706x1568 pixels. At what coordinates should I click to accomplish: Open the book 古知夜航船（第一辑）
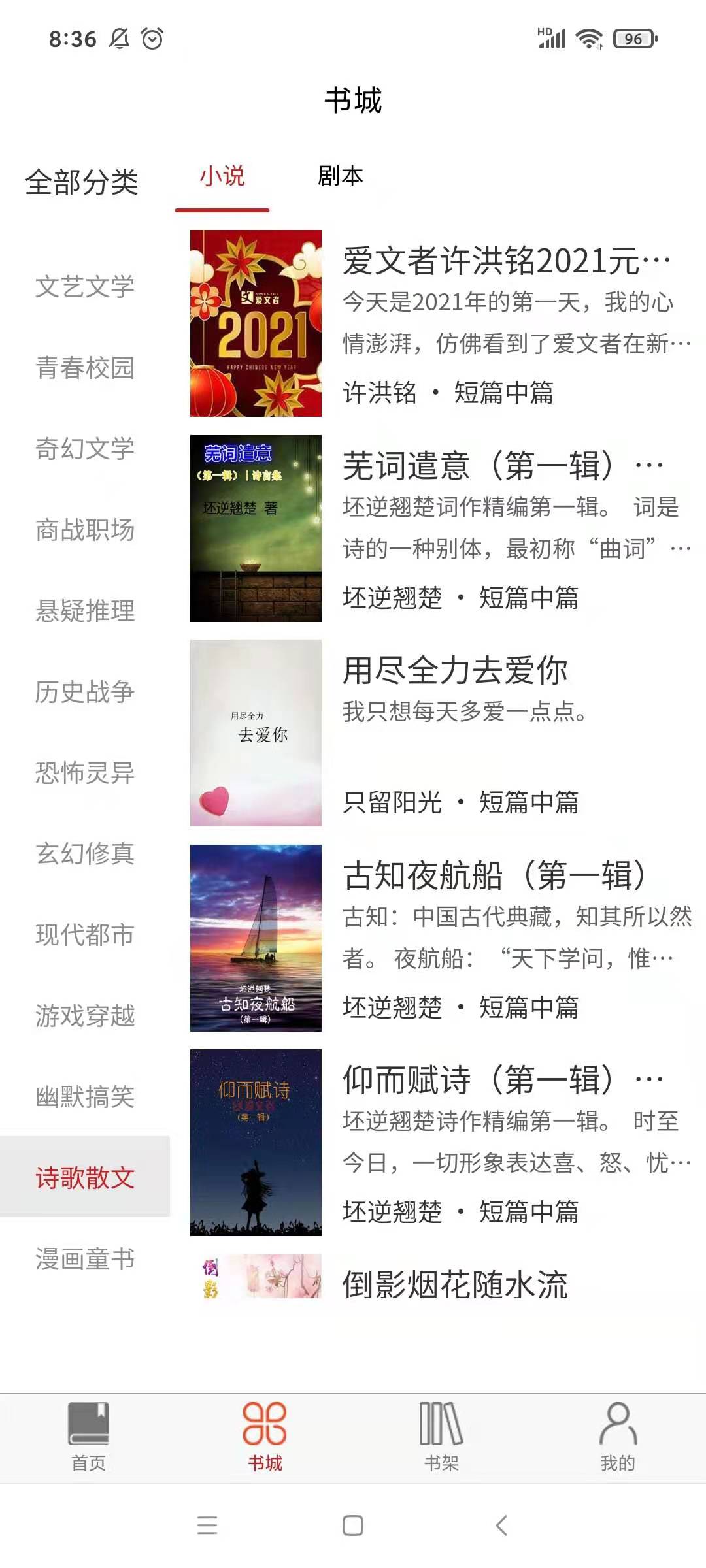tap(441, 938)
